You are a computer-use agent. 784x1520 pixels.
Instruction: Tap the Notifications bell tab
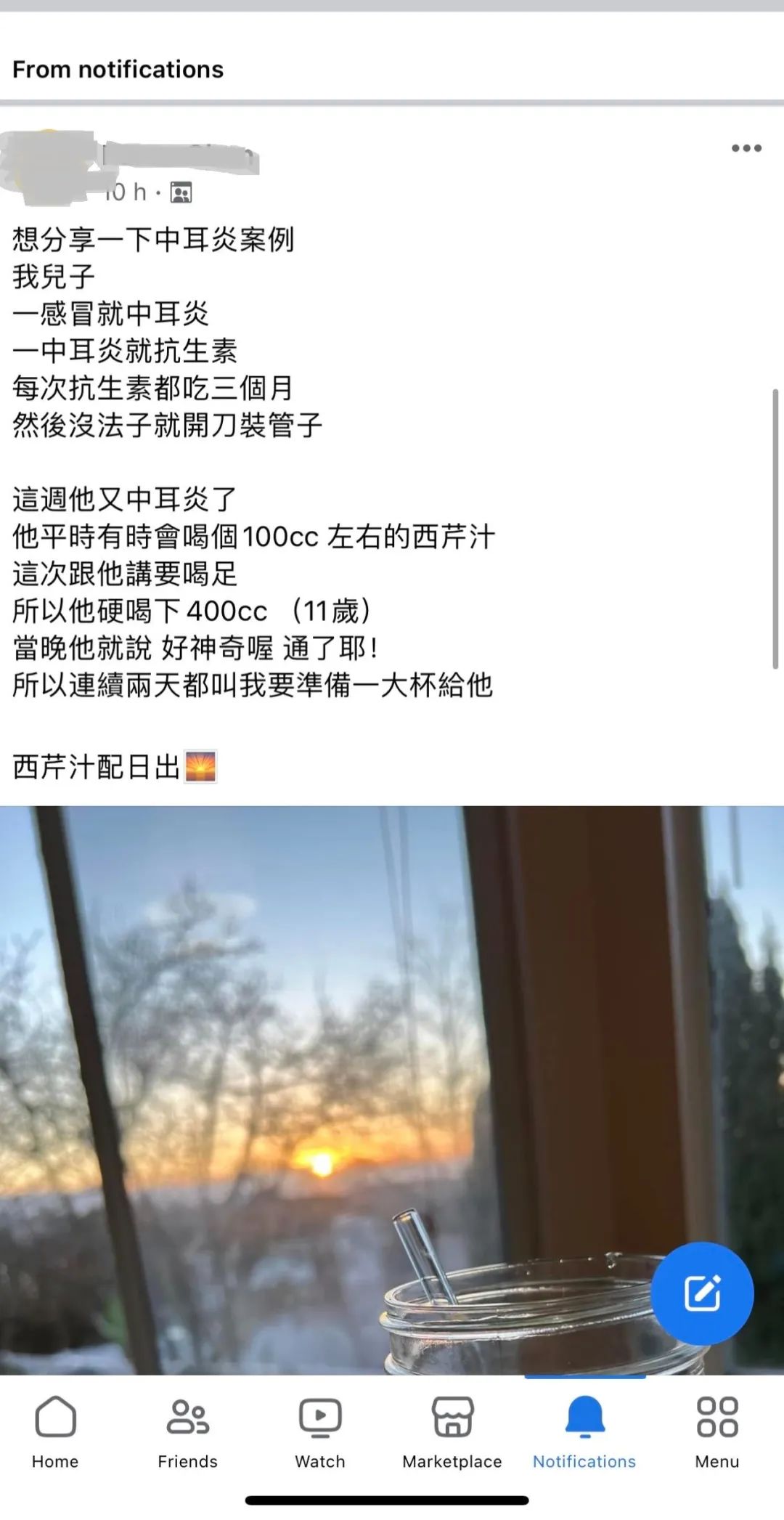(584, 1432)
